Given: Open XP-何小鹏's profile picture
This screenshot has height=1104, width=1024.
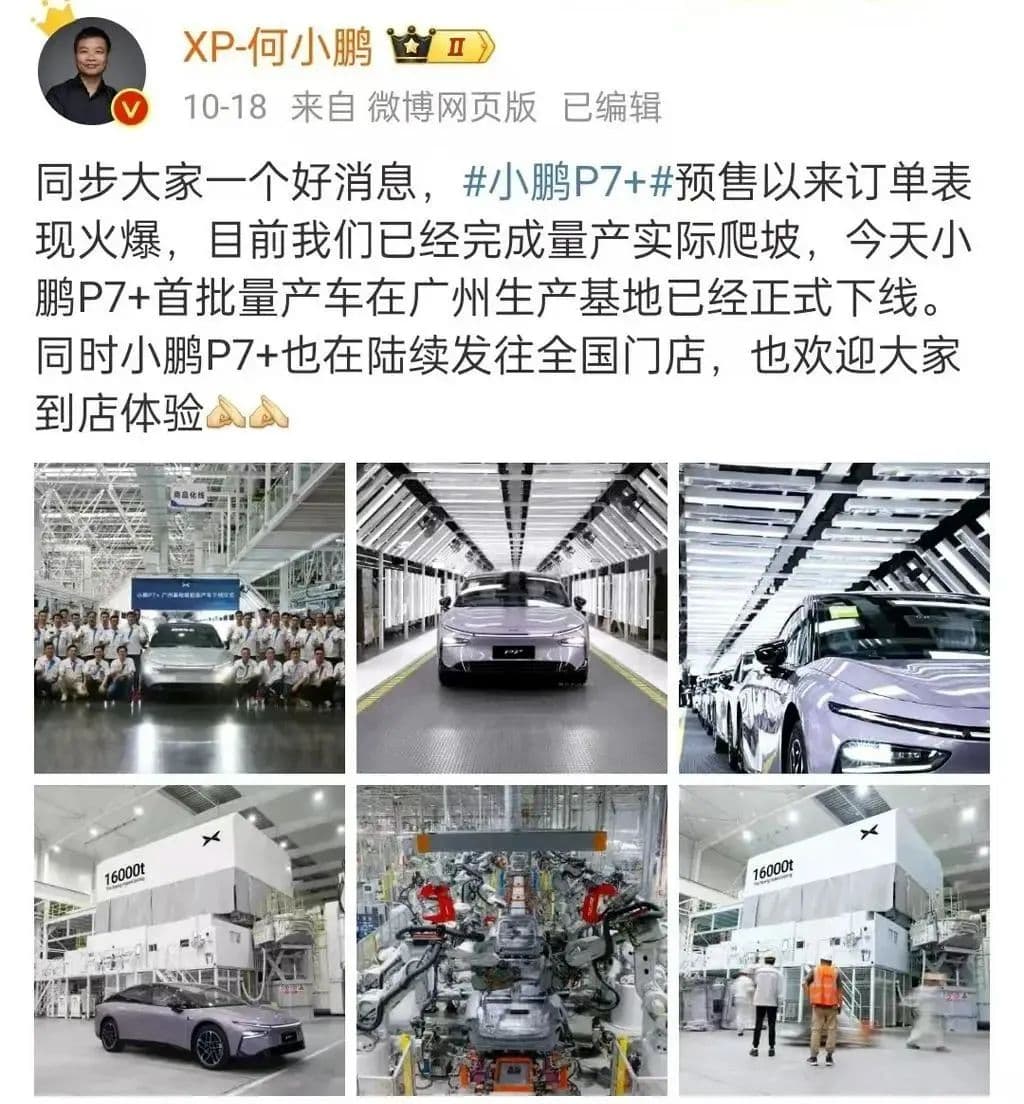Looking at the screenshot, I should 91,73.
